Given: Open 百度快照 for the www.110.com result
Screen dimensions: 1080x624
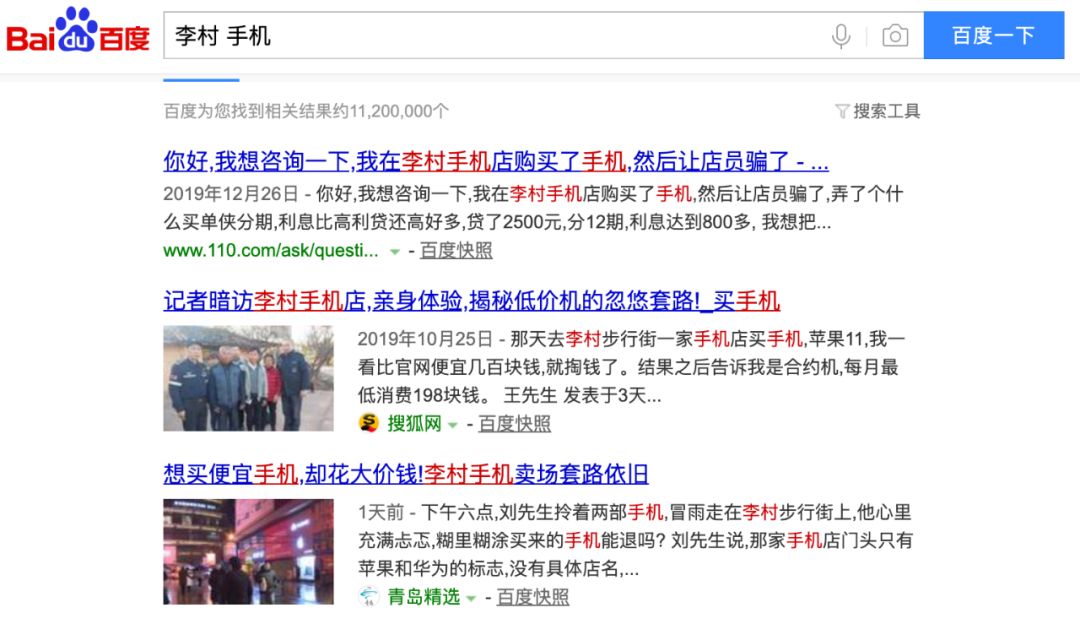Looking at the screenshot, I should click(456, 250).
